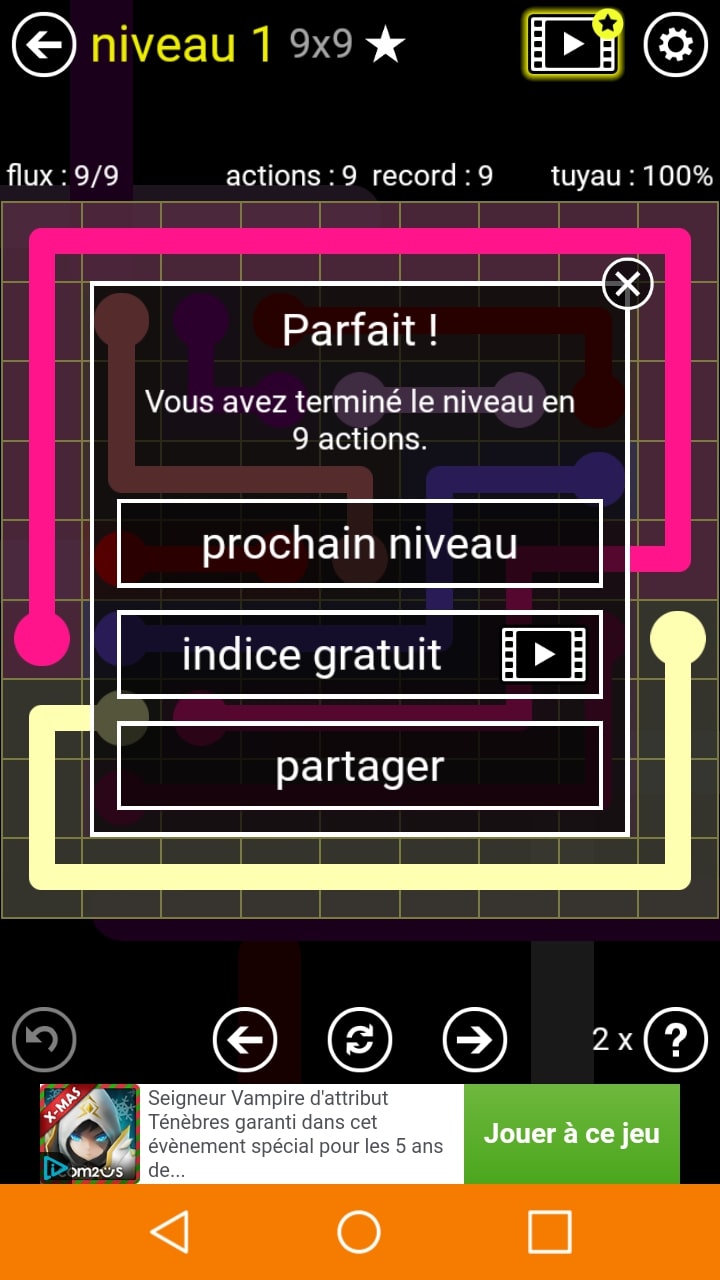Viewport: 720px width, 1280px height.
Task: Tap the system home button
Action: 359,1232
